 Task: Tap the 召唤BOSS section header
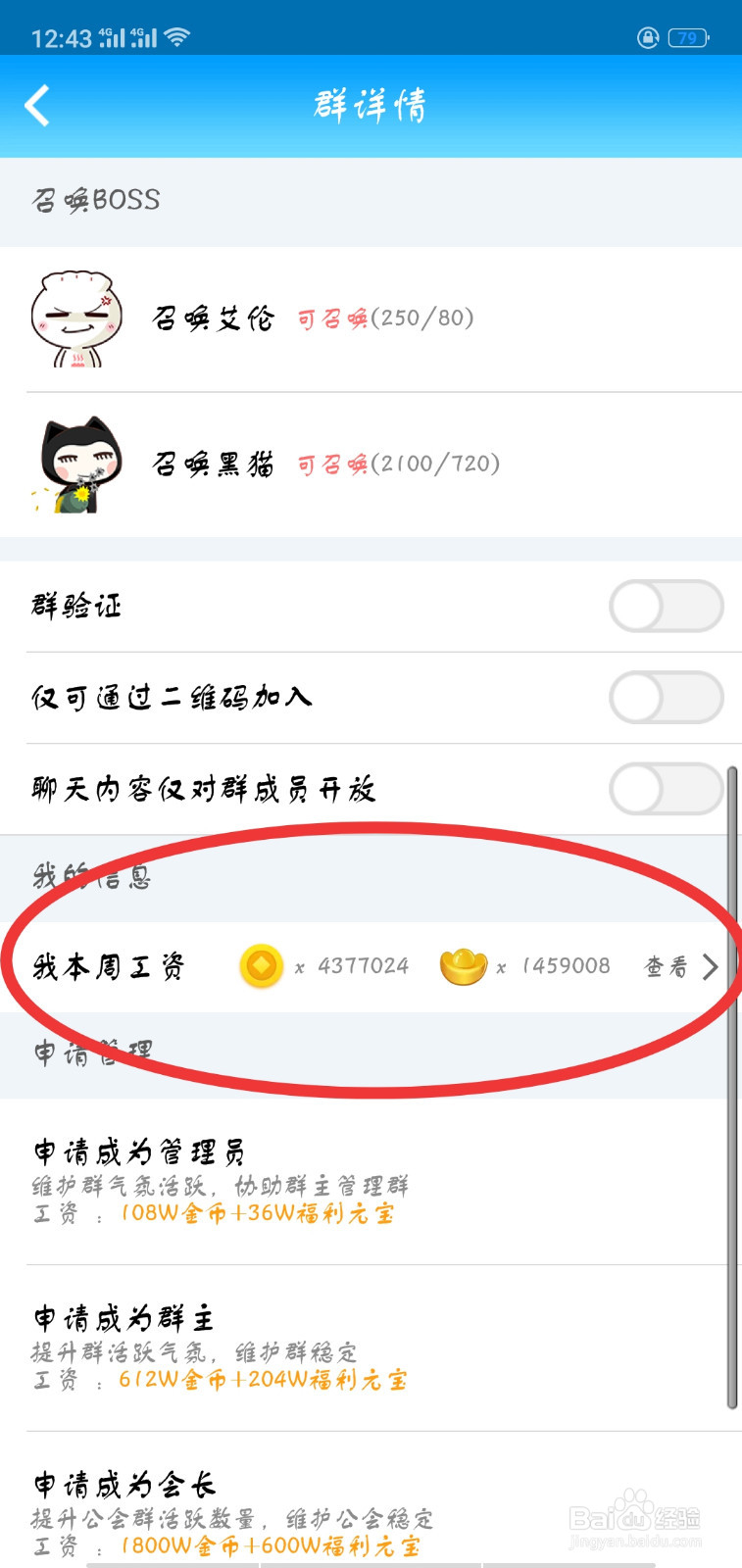point(94,199)
